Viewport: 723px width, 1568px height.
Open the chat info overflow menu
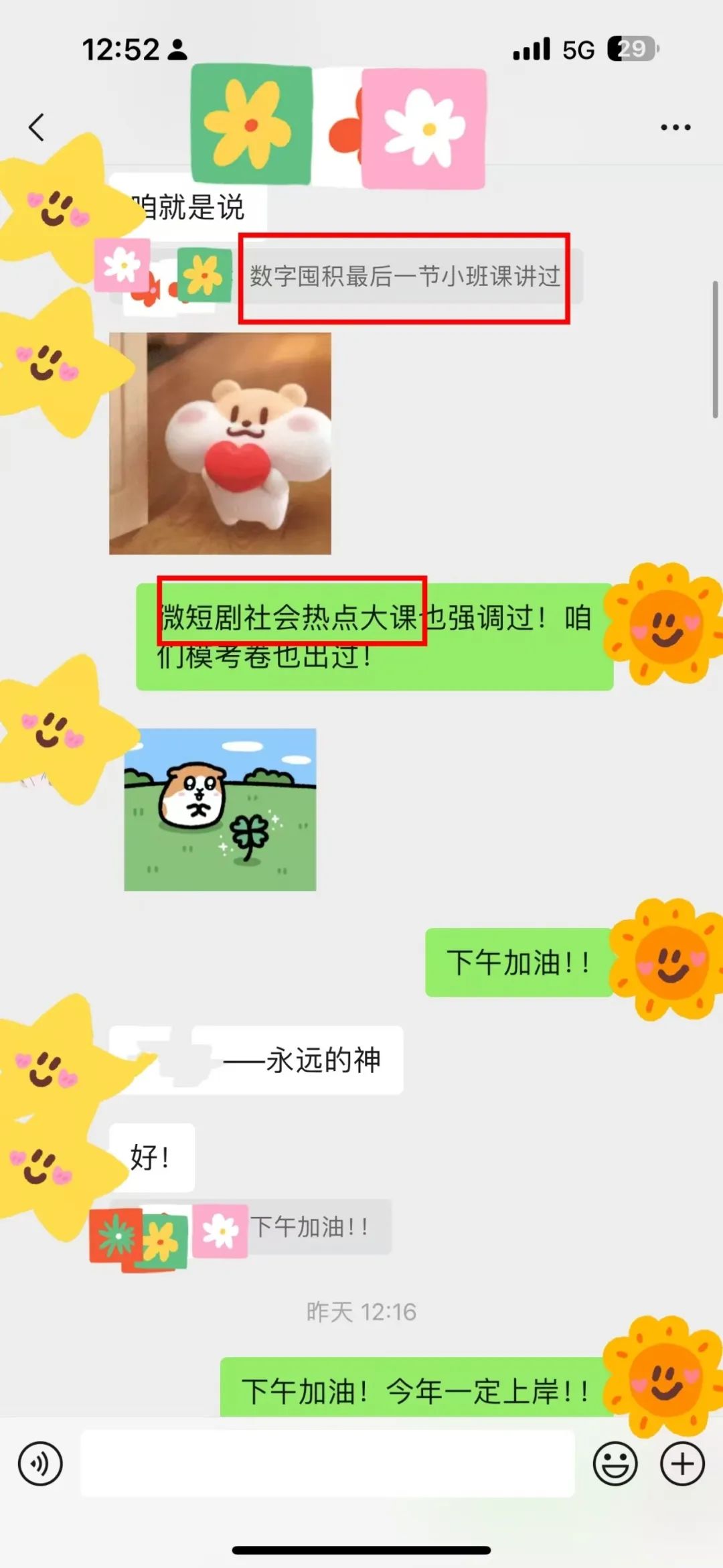(675, 127)
